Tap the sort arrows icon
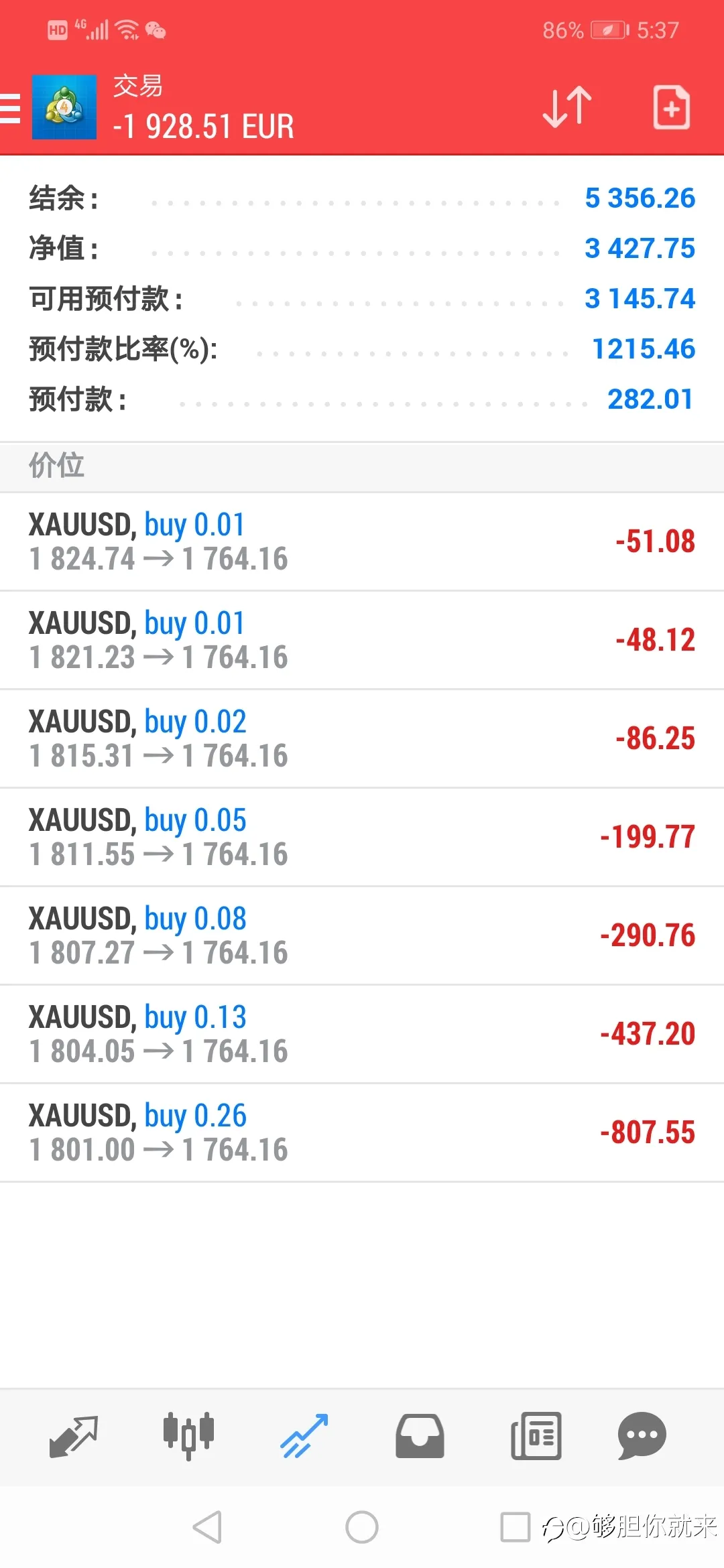The width and height of the screenshot is (724, 1568). [x=567, y=107]
